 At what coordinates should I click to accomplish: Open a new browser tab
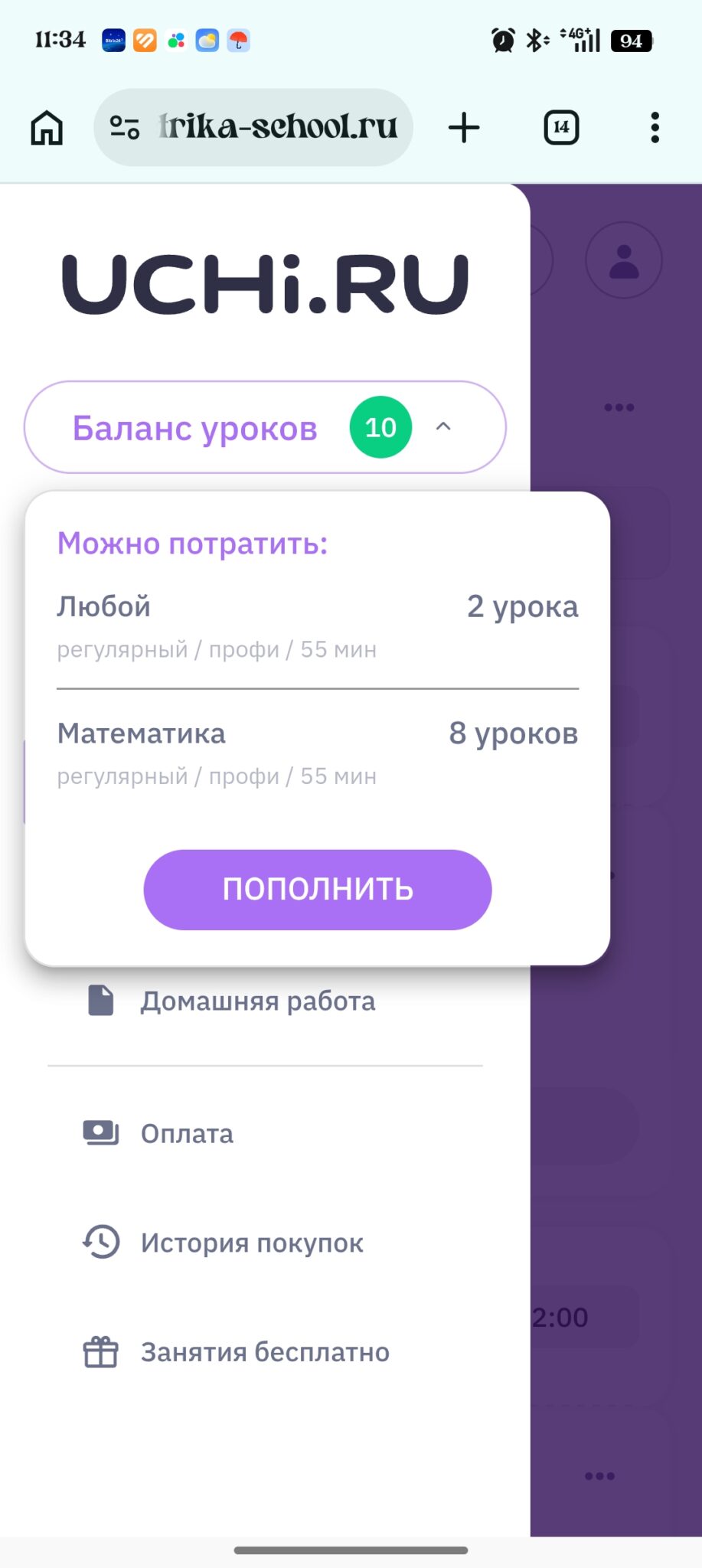[x=464, y=127]
